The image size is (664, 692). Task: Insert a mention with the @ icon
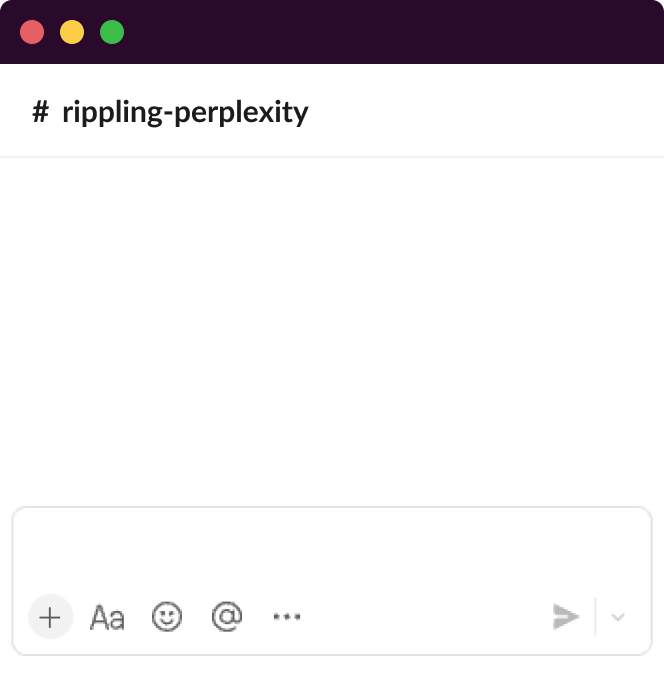(227, 617)
